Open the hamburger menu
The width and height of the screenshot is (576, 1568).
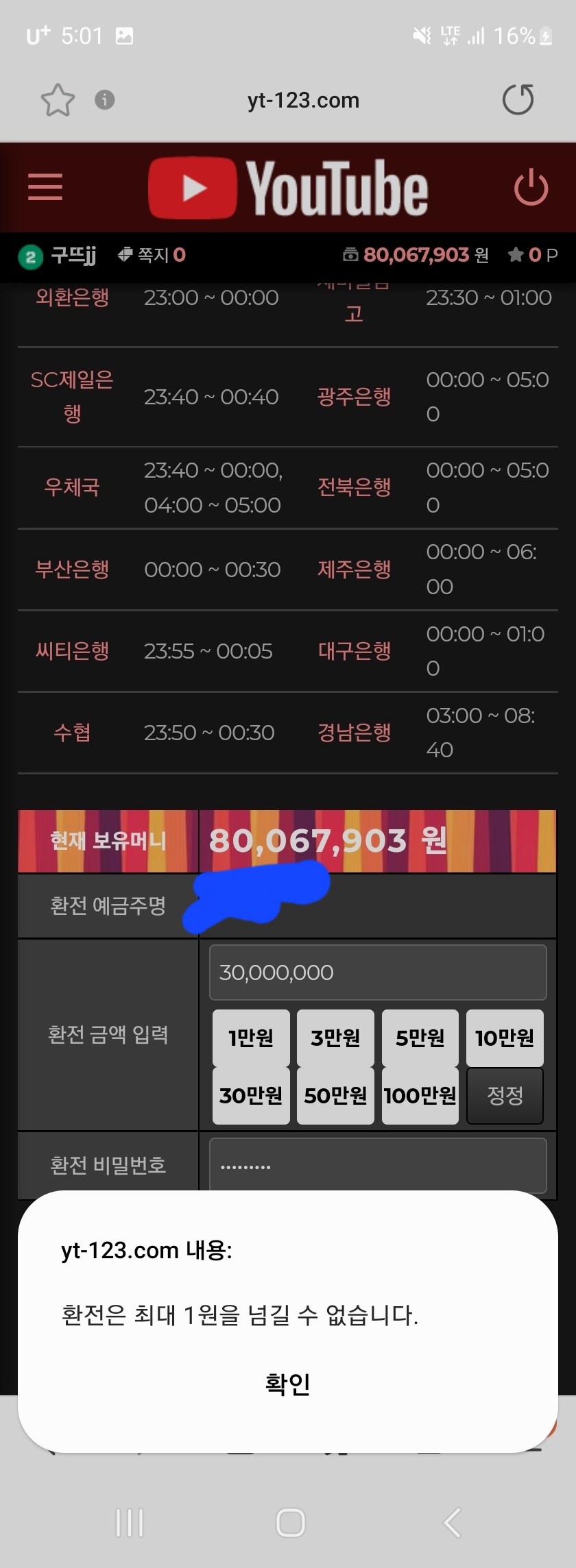[45, 187]
